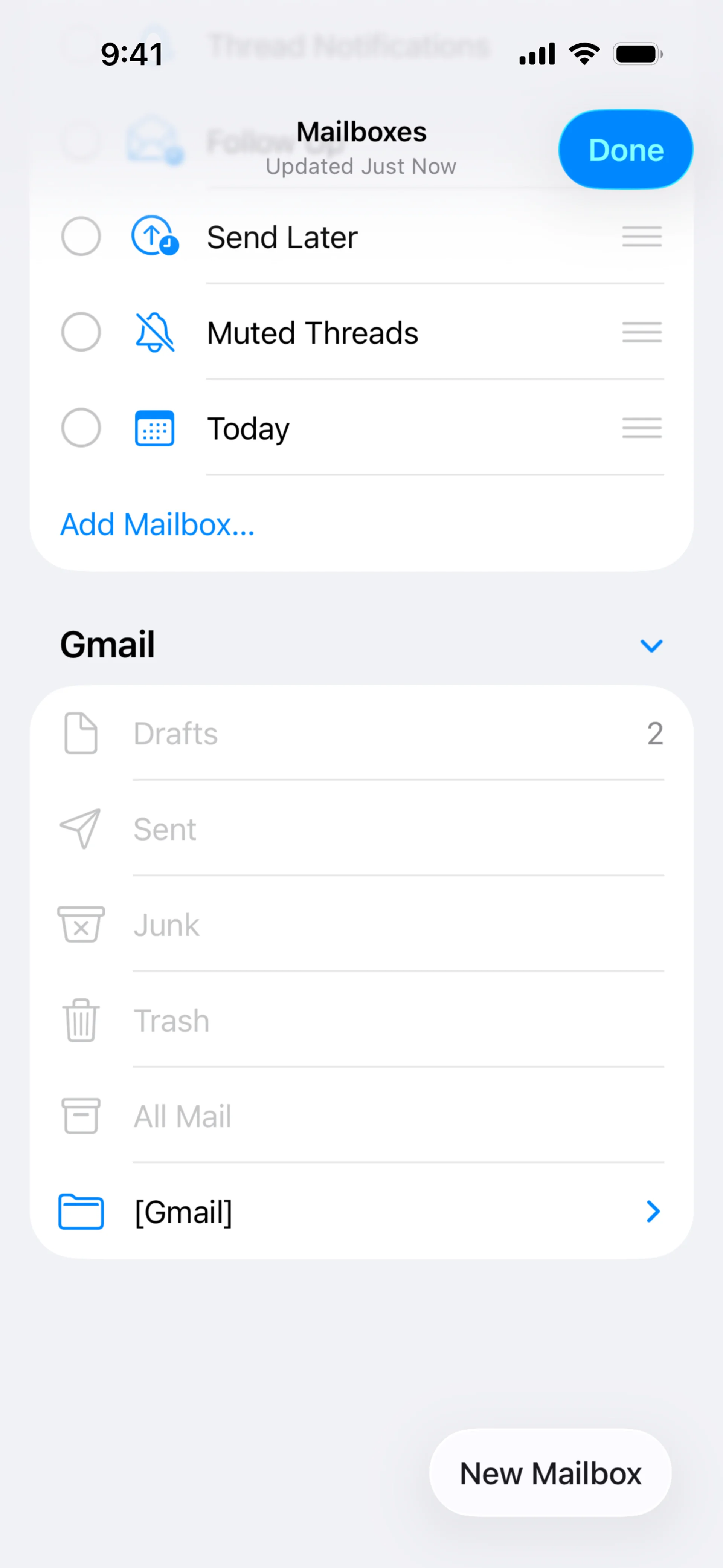The height and width of the screenshot is (1568, 723).
Task: Tap Add Mailbox link
Action: coord(157,525)
